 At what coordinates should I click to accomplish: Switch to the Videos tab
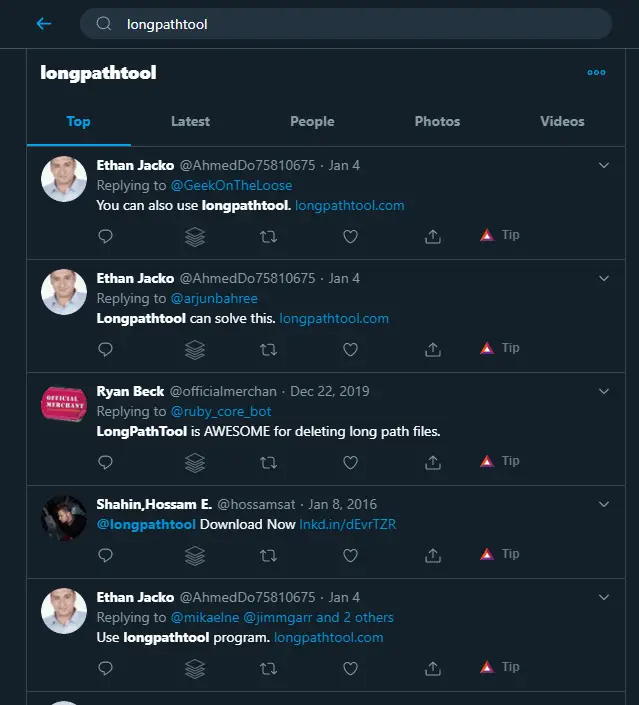(562, 121)
